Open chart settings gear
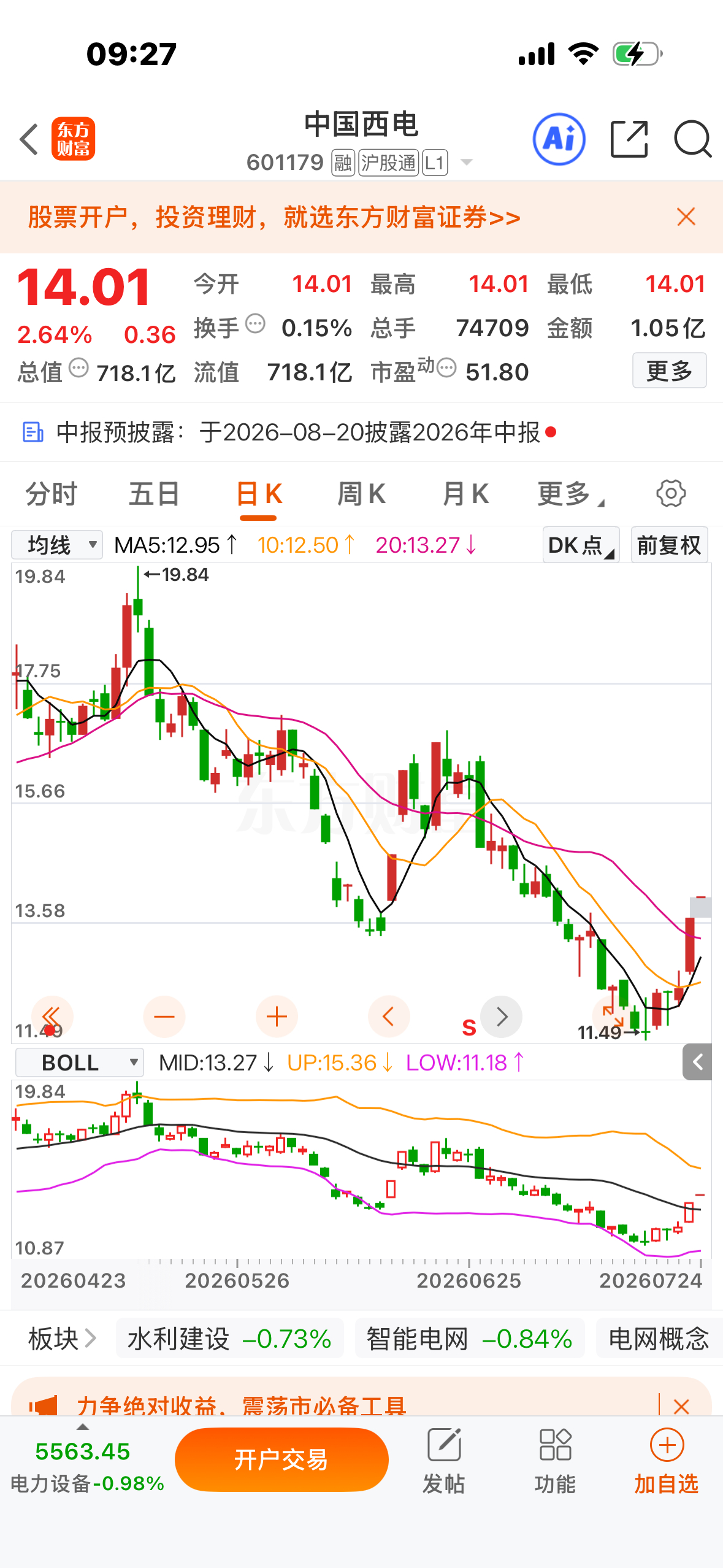723x1568 pixels. 671,493
